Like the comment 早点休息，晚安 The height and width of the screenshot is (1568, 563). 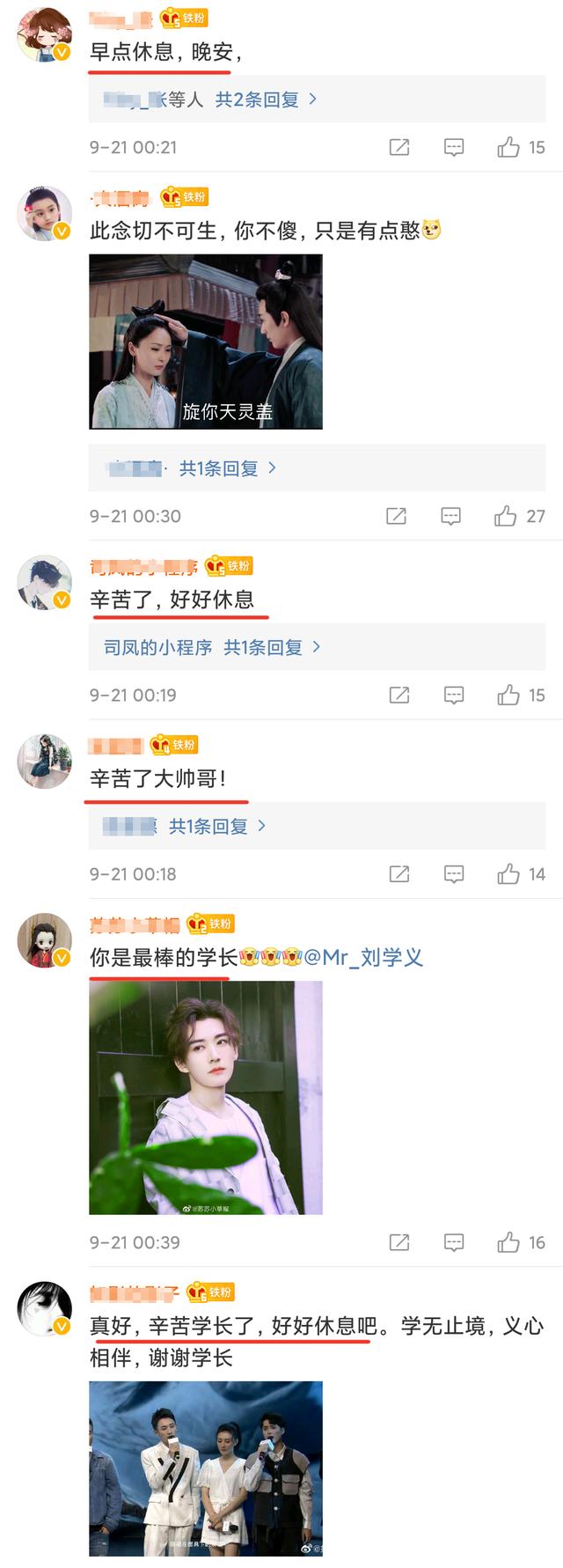pos(508,147)
